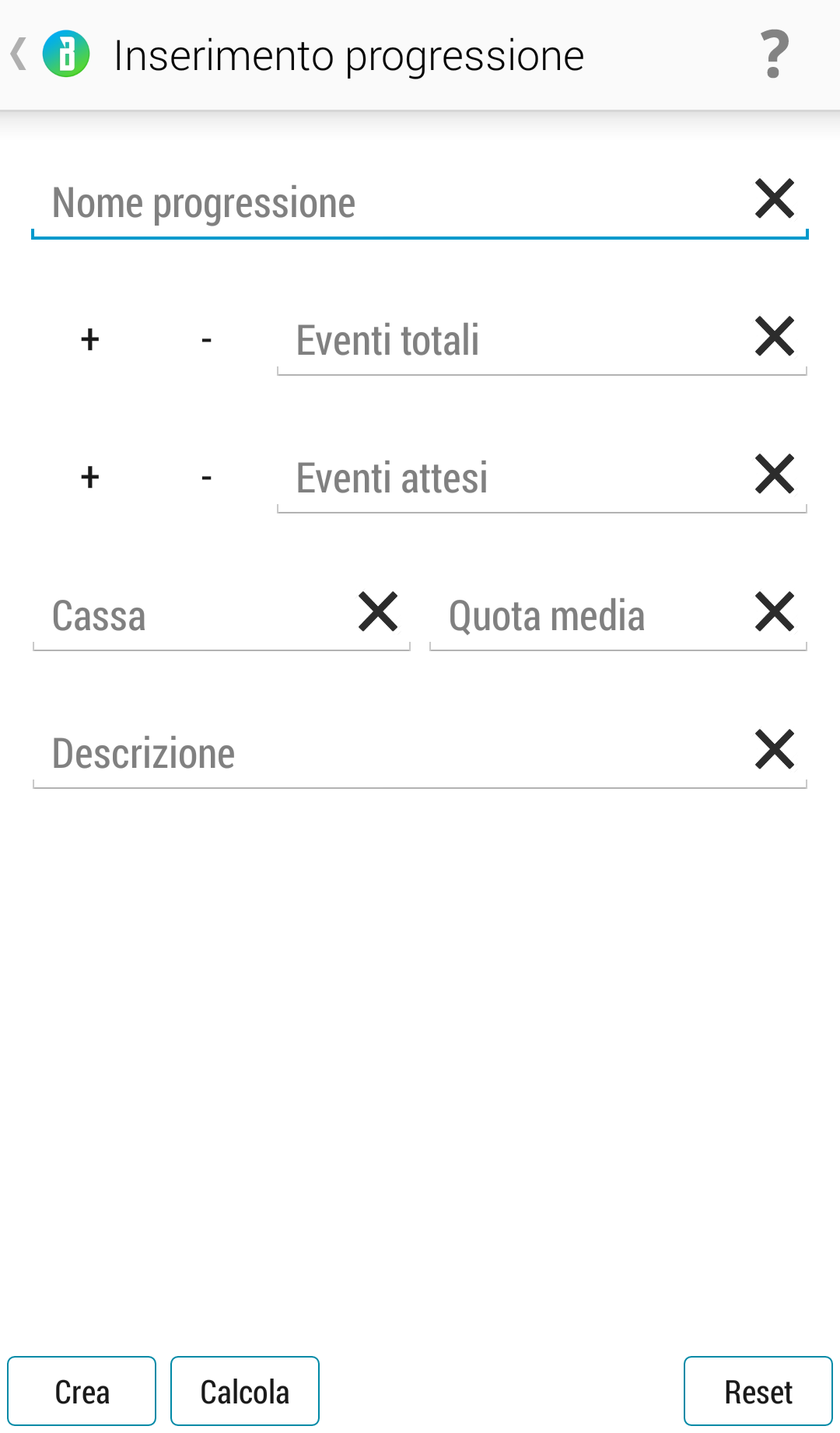Decrease Eventi totali with the minus
Screen dimensions: 840x1433
(x=206, y=340)
